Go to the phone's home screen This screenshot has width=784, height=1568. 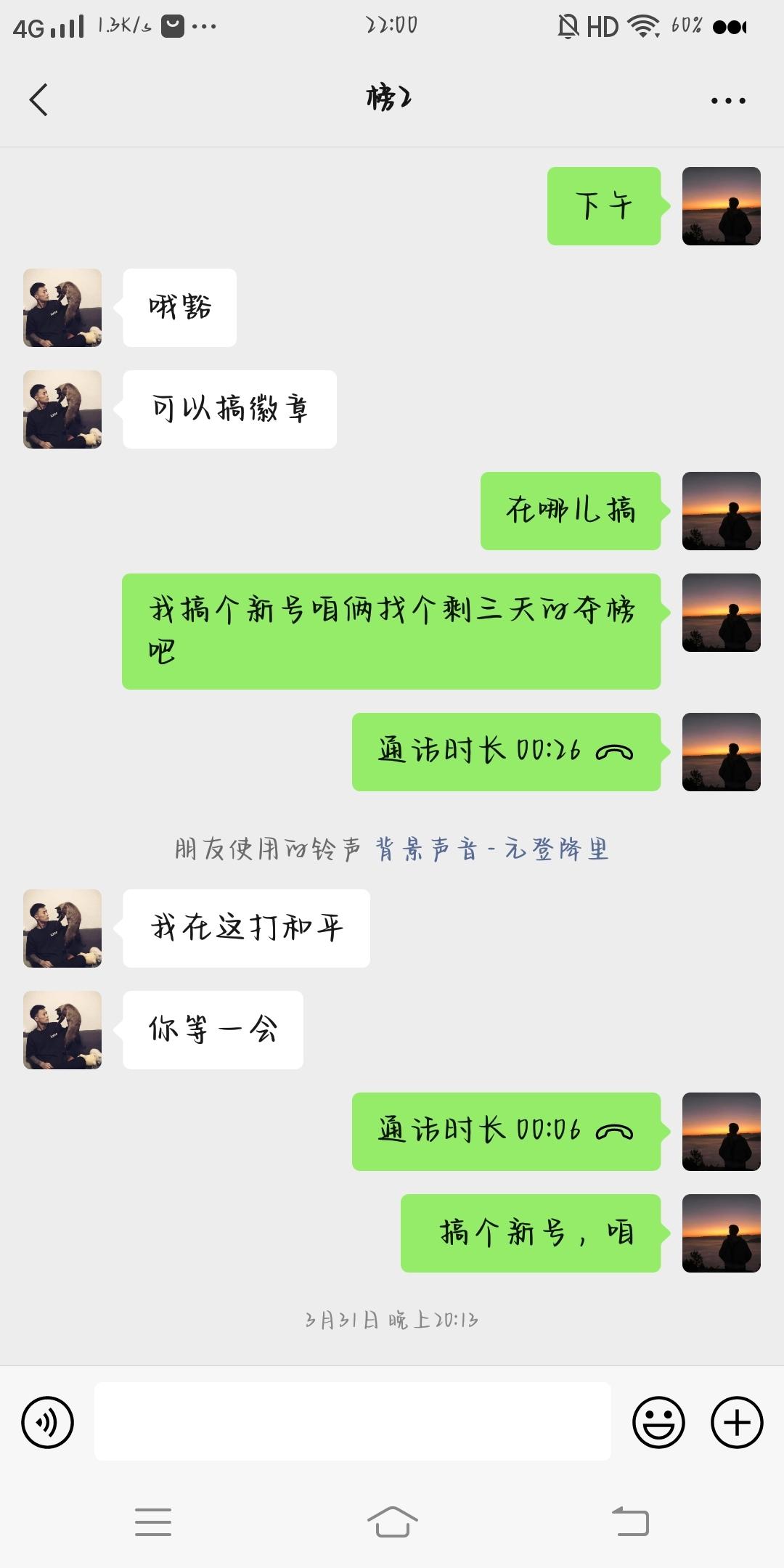point(392,1522)
